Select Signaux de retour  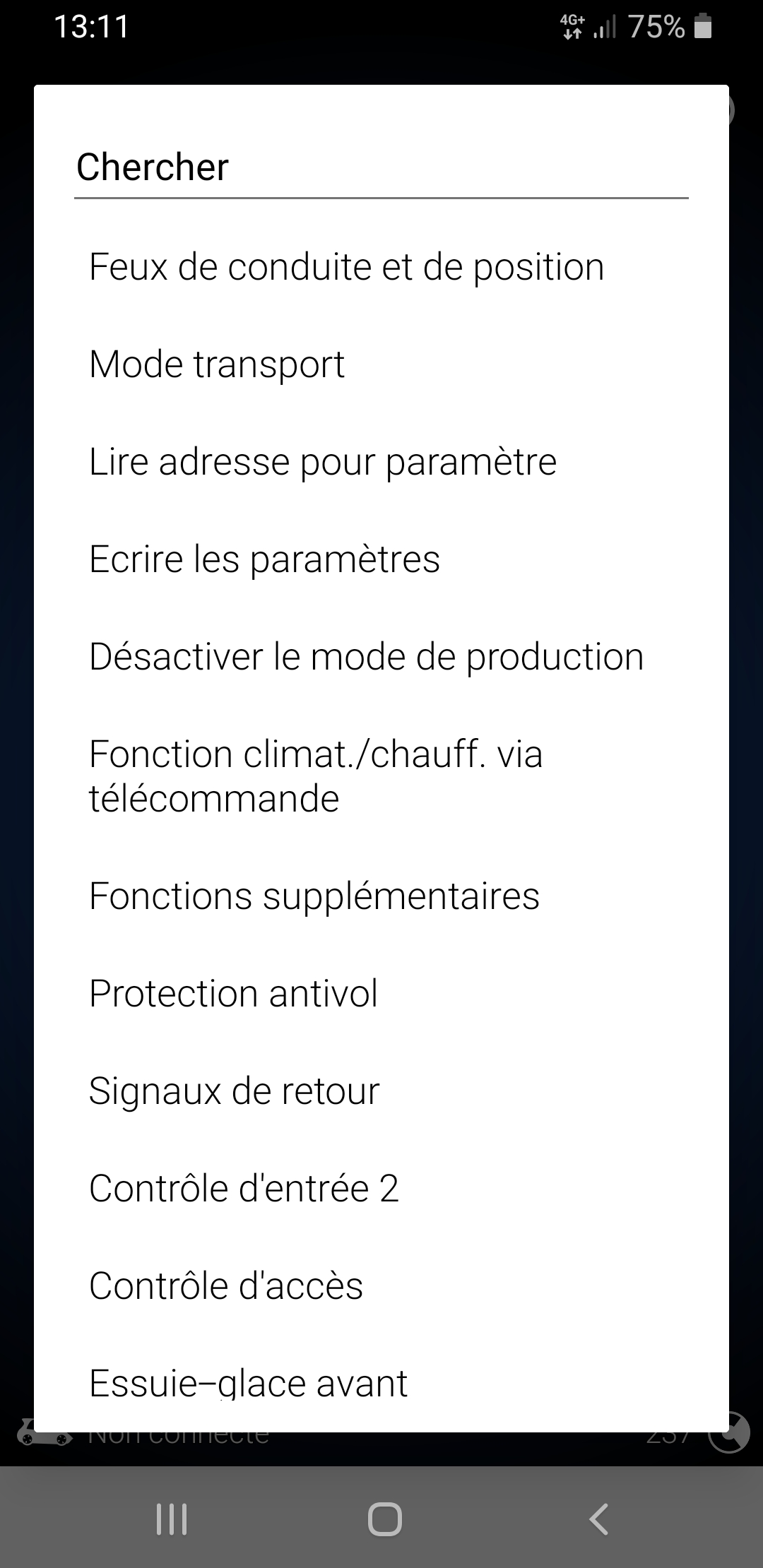point(235,1091)
